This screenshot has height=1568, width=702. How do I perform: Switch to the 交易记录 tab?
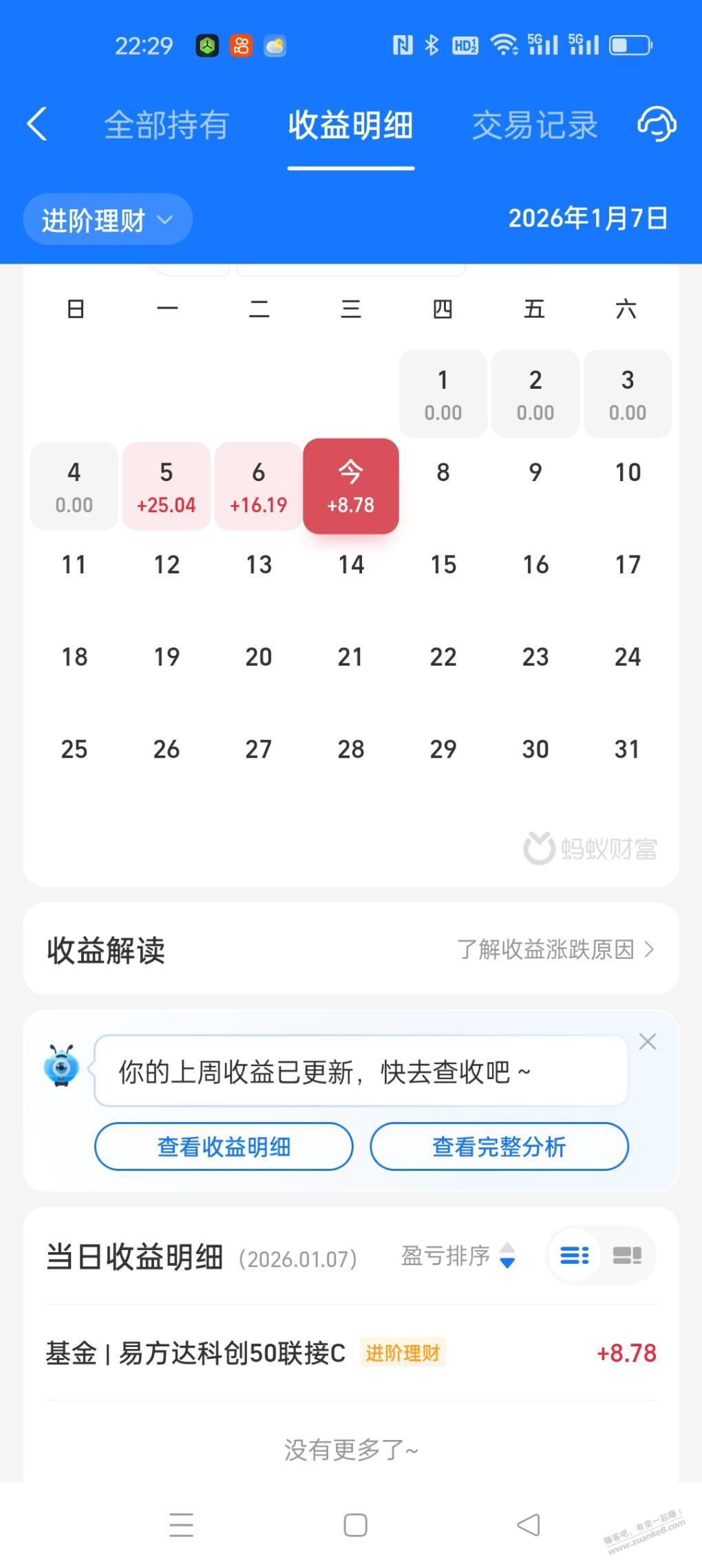tap(534, 125)
